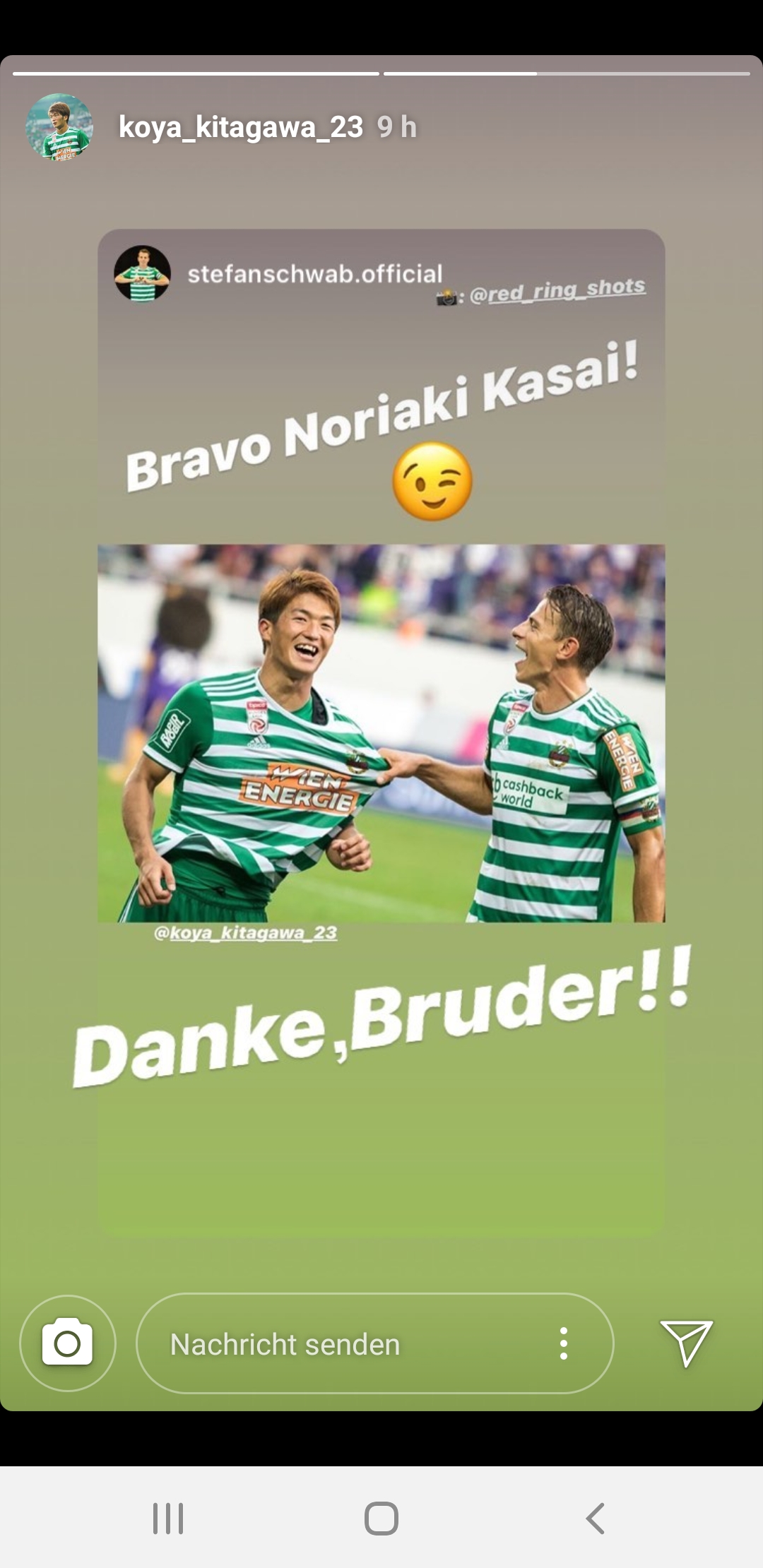This screenshot has width=763, height=1568.
Task: Open the @koya_kitagawa_23 mention
Action: coord(246,933)
